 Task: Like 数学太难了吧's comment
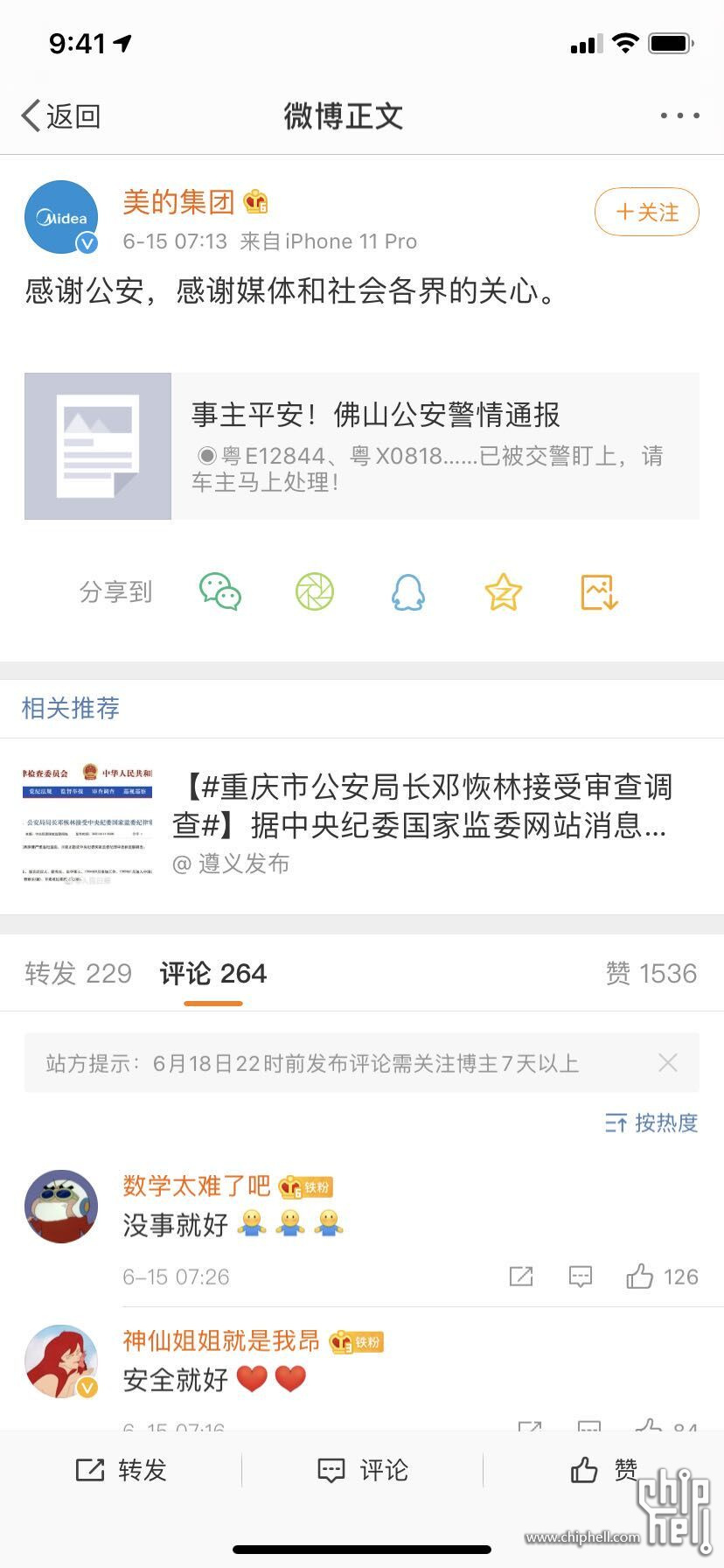click(x=640, y=1277)
